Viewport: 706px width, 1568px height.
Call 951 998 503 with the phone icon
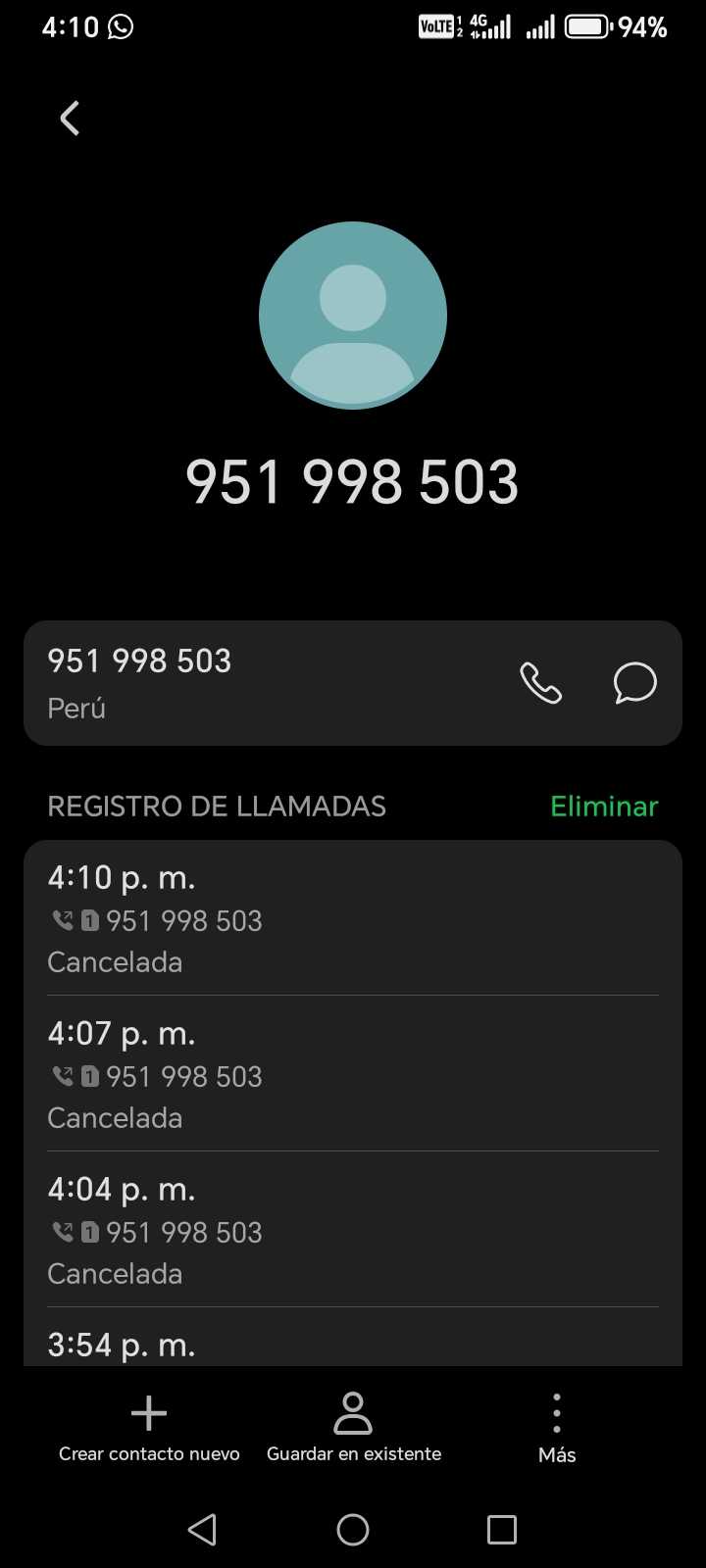click(x=540, y=683)
